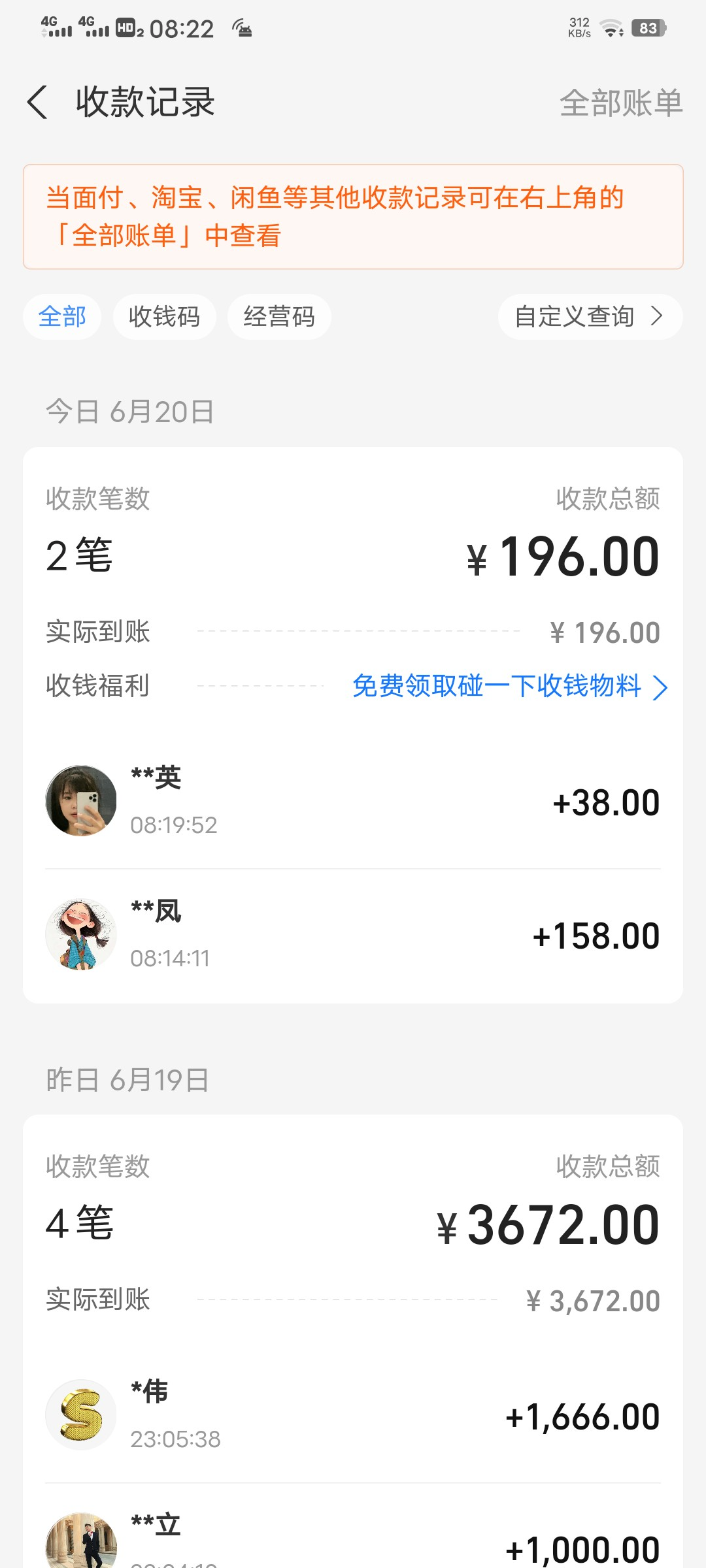Open 免费领取碰一下收钱物料 link
706x1568 pixels.
point(509,687)
